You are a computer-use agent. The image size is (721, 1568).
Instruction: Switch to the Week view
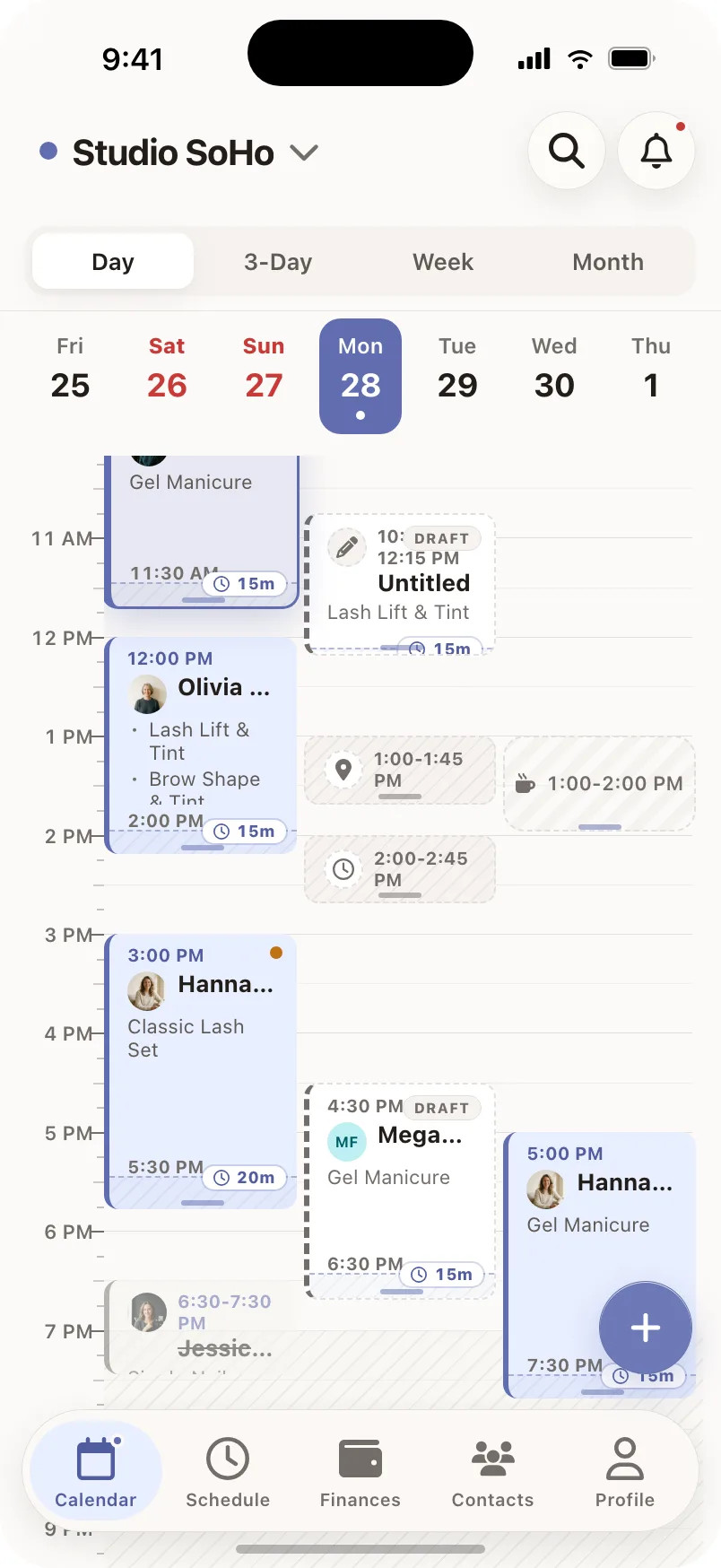pos(443,262)
